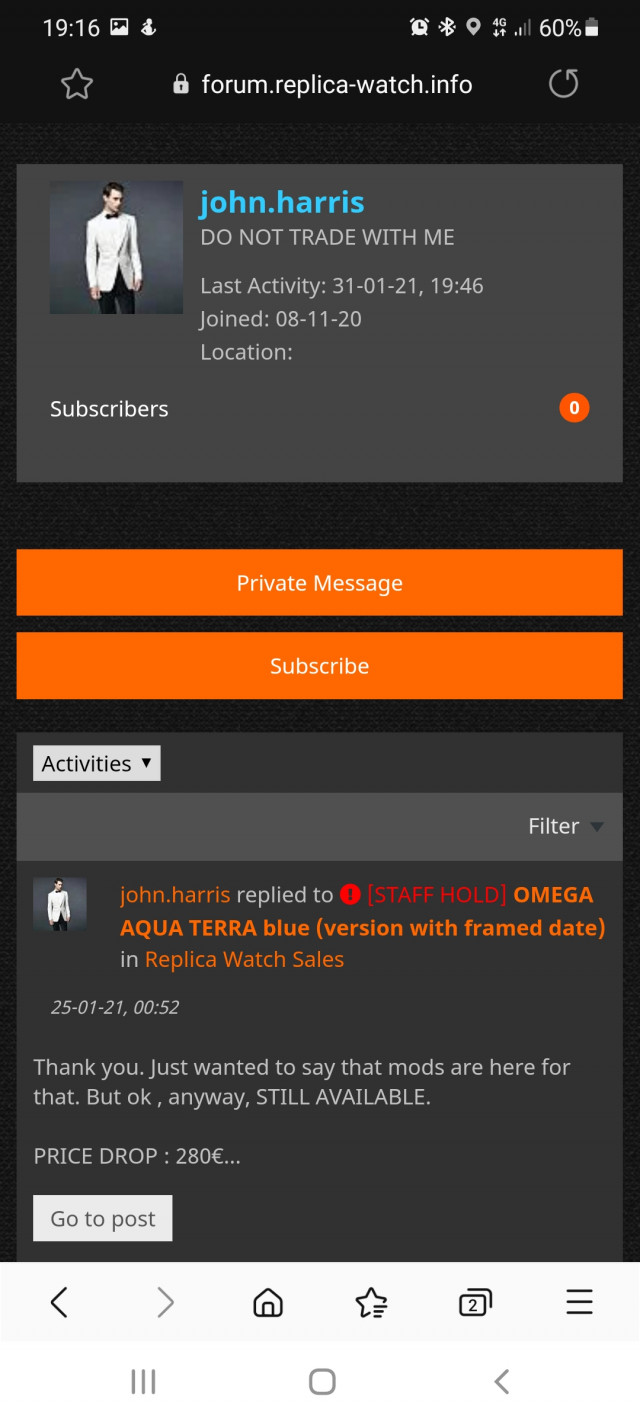
Task: Open the browser hamburger menu
Action: pos(579,1302)
